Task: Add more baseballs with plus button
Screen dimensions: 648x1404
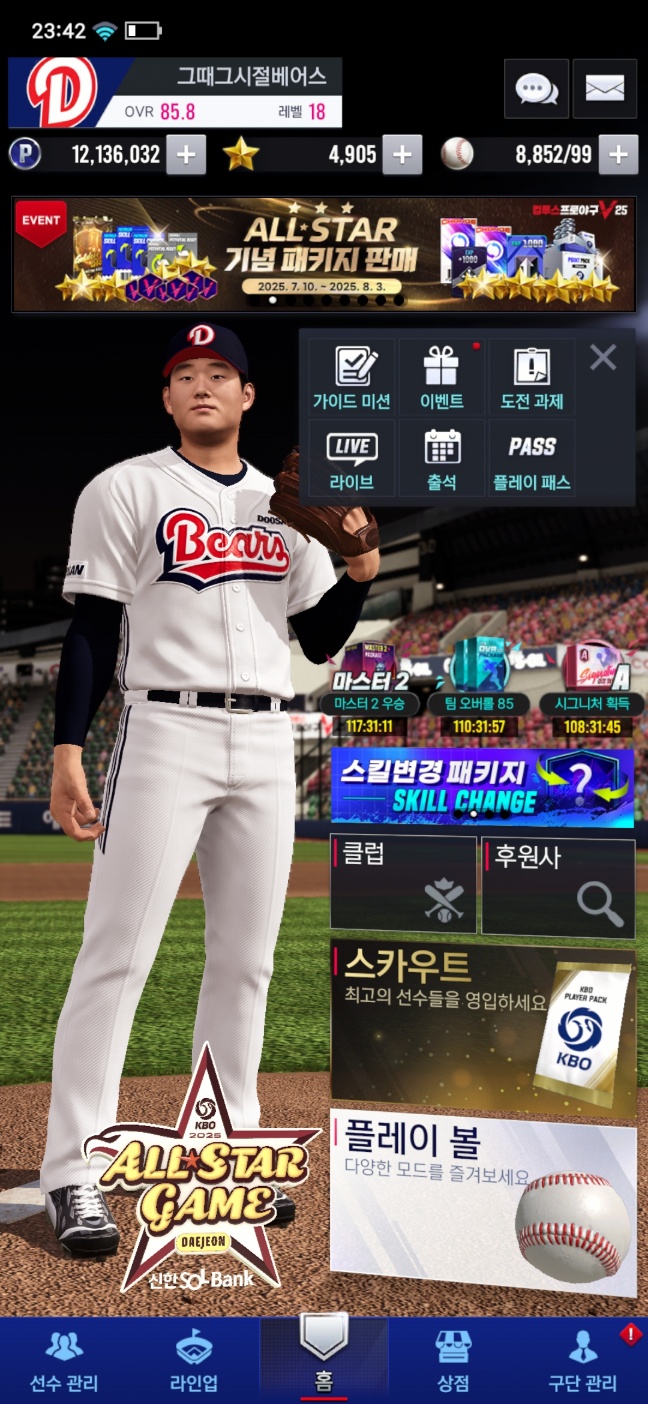Action: [618, 155]
